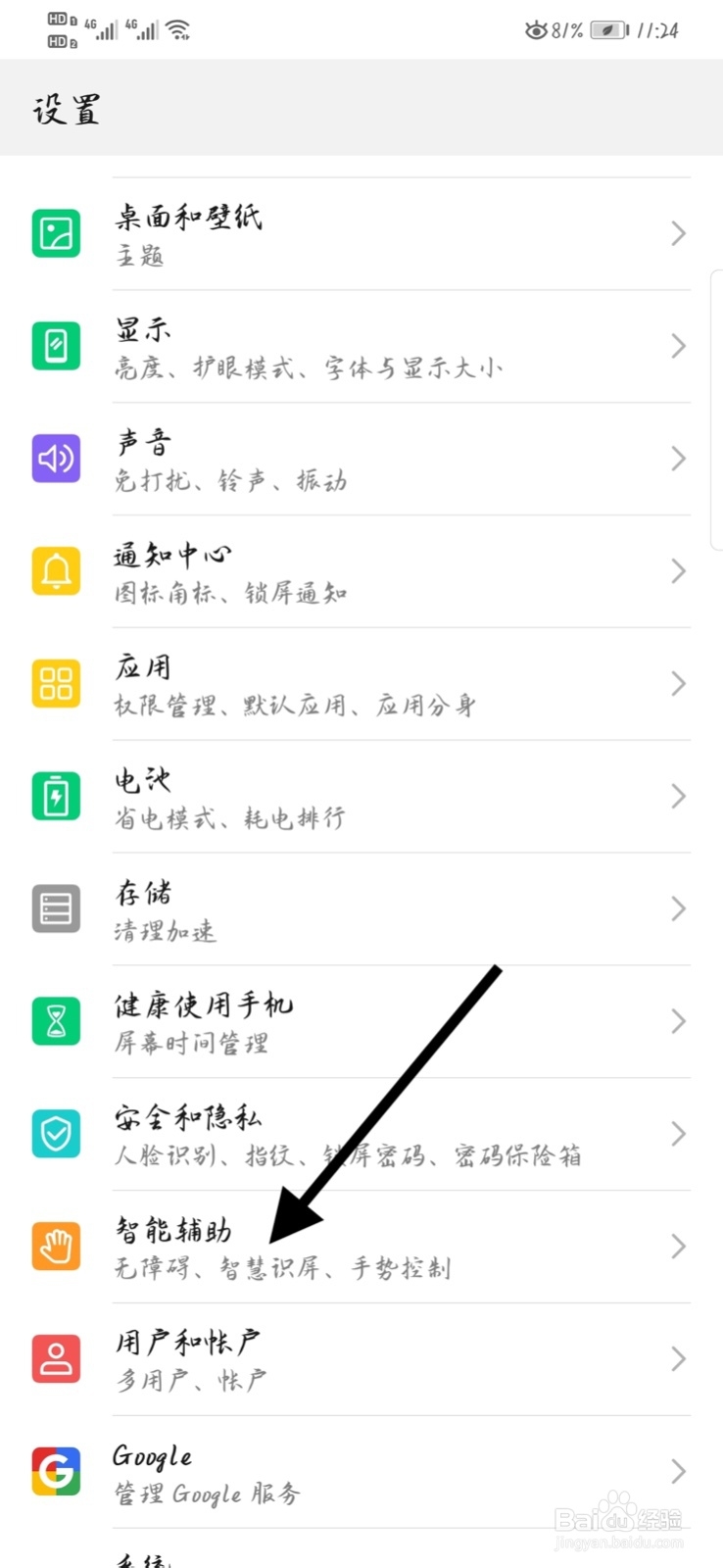
Task: Expand the 显示 settings chevron
Action: 677,345
